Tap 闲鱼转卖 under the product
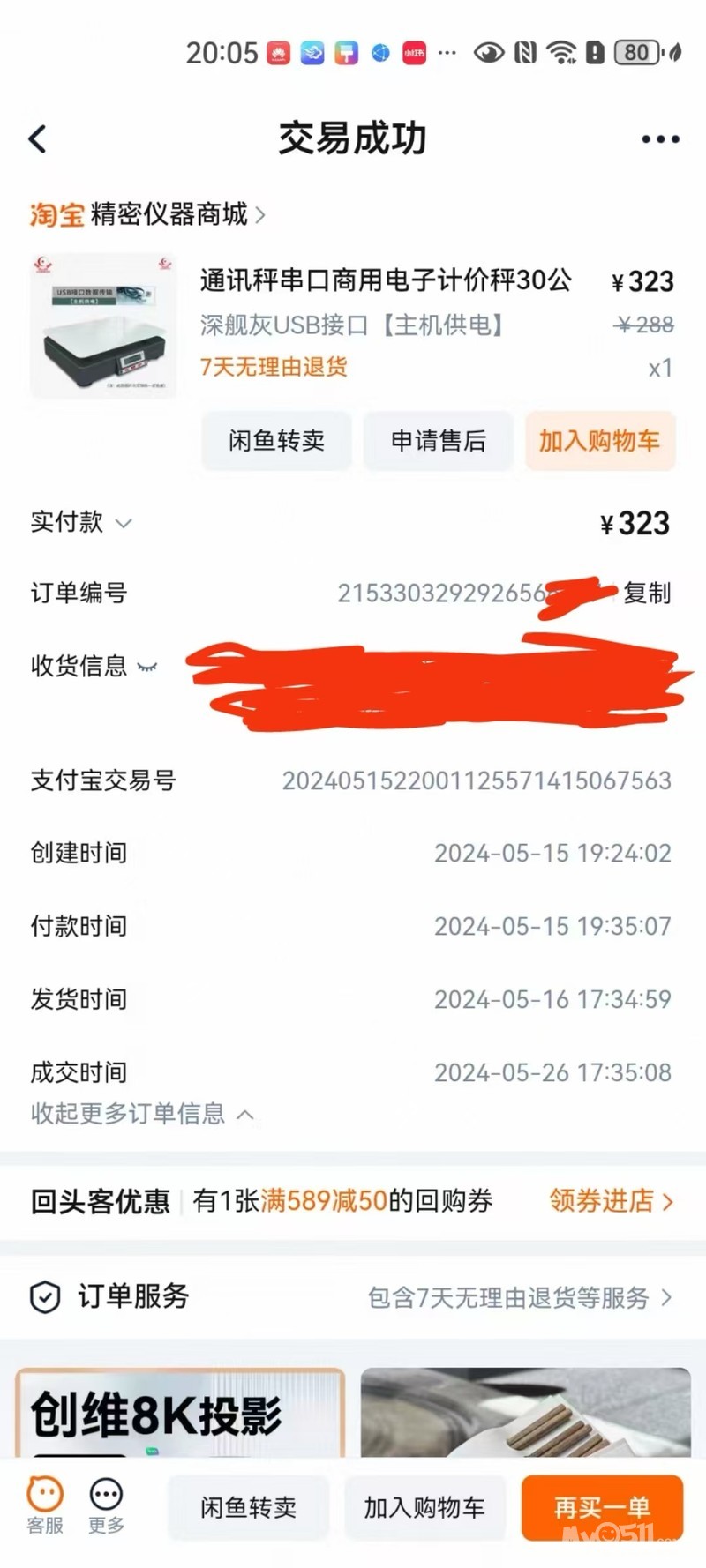The width and height of the screenshot is (706, 1568). point(276,440)
